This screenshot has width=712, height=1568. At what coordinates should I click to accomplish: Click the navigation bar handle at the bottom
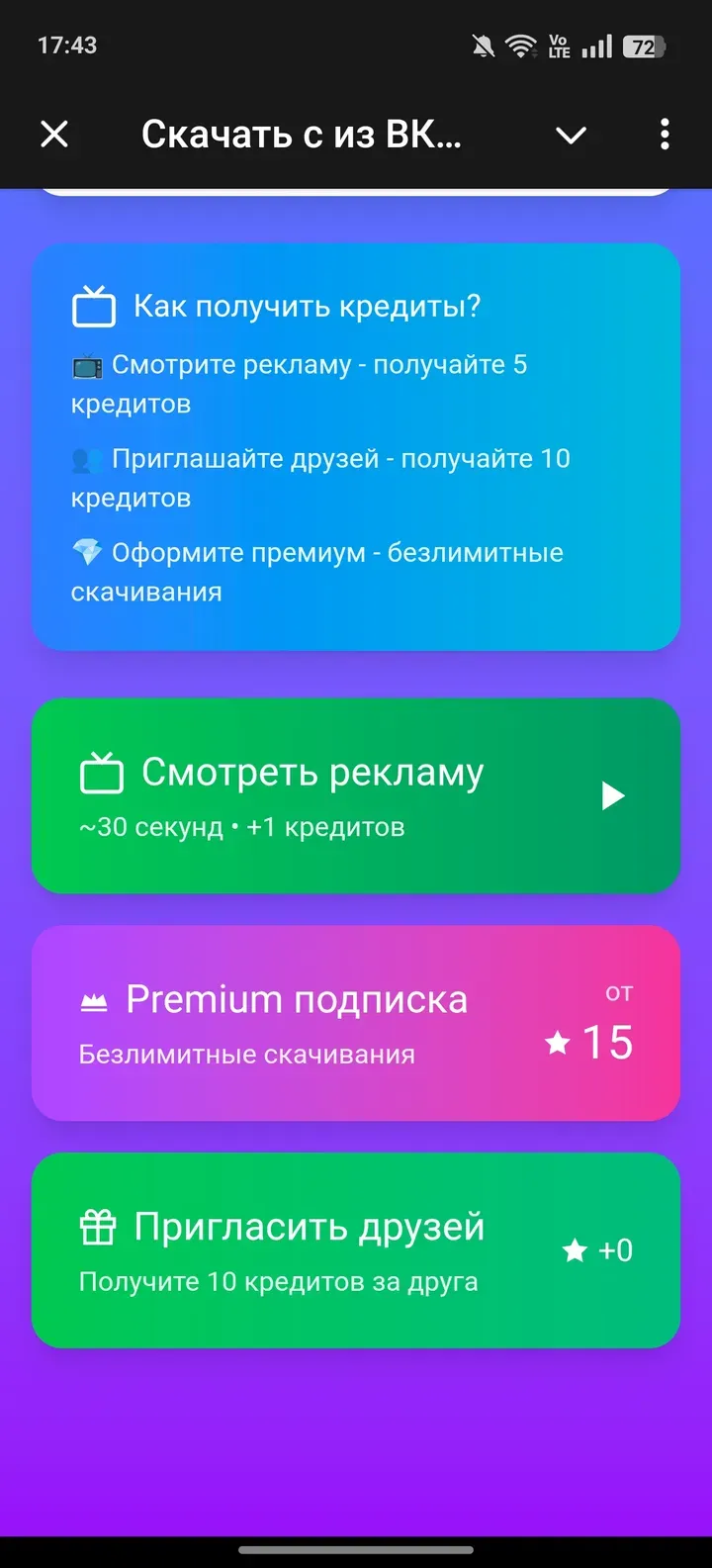pyautogui.click(x=356, y=1551)
